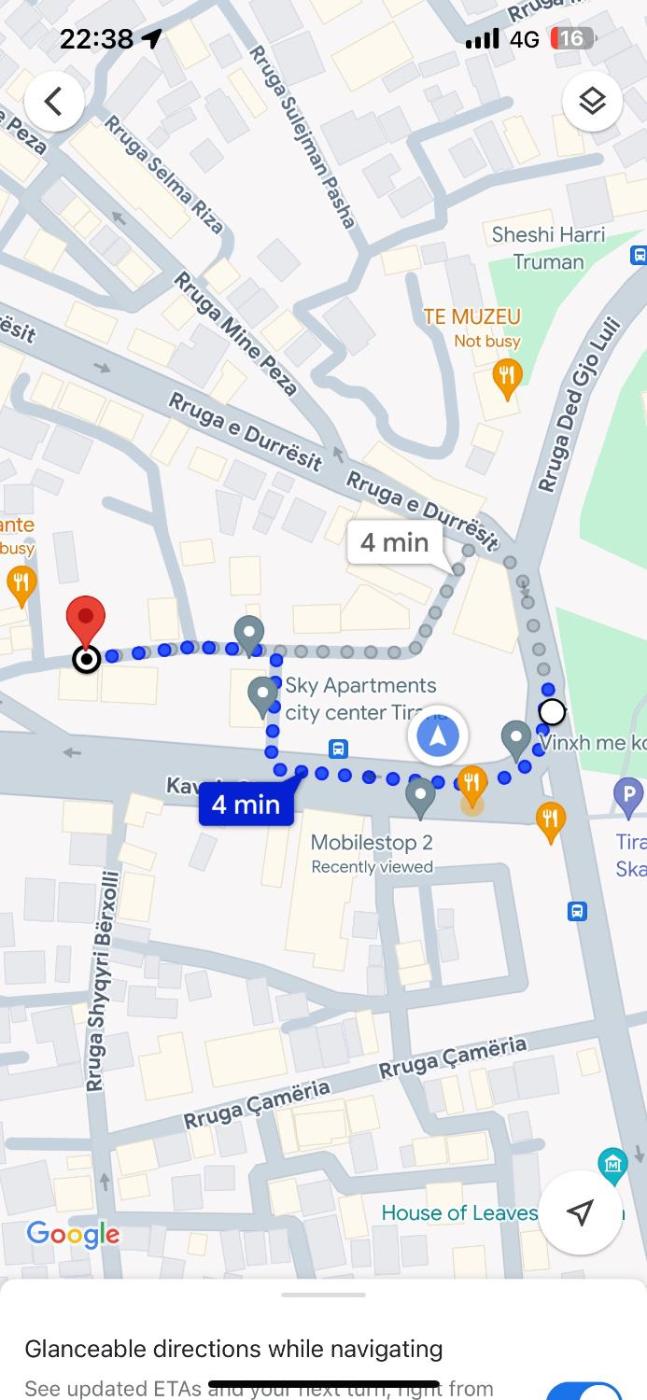Expand the bottom sheet handle
Screen dimensions: 647x1400
pyautogui.click(x=323, y=1295)
